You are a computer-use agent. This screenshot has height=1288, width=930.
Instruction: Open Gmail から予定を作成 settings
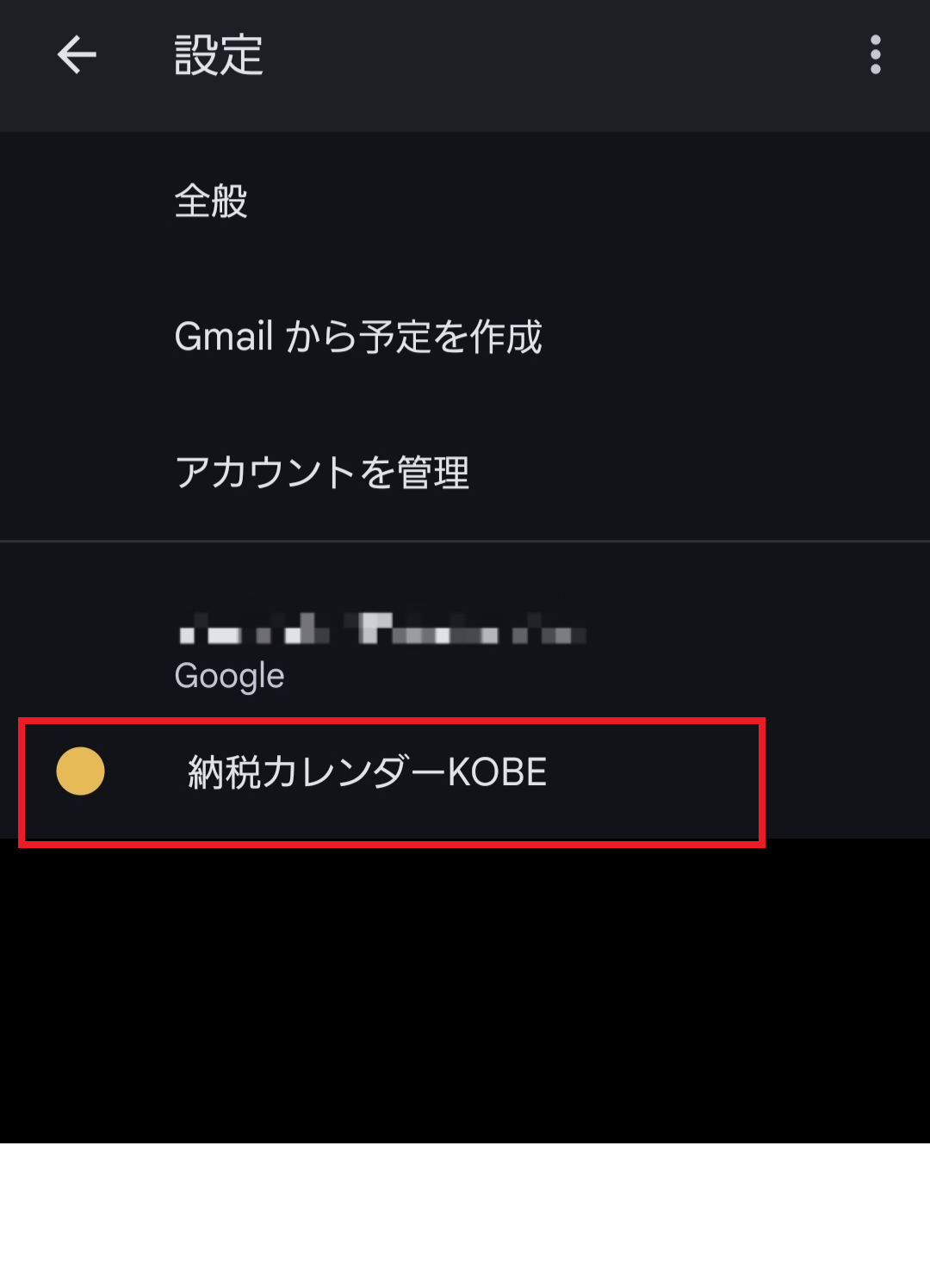pyautogui.click(x=358, y=337)
